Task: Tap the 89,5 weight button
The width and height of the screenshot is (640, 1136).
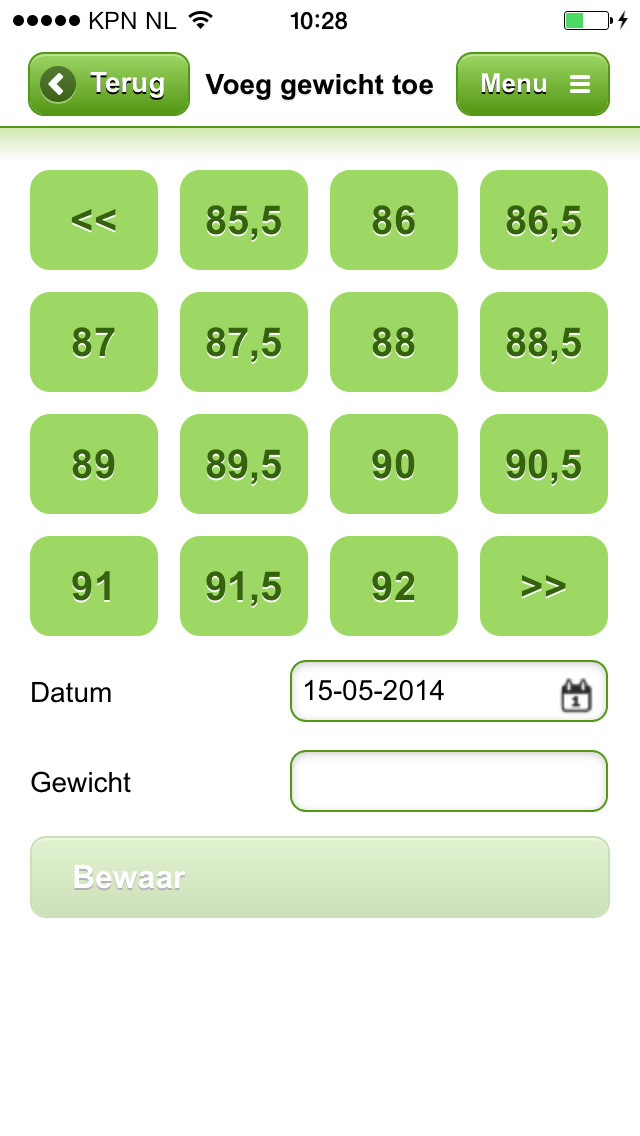Action: (244, 464)
